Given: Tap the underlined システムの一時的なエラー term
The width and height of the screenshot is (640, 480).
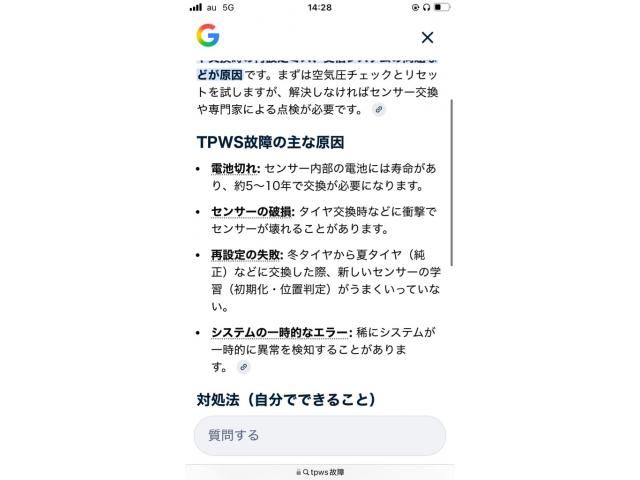Looking at the screenshot, I should 280,332.
